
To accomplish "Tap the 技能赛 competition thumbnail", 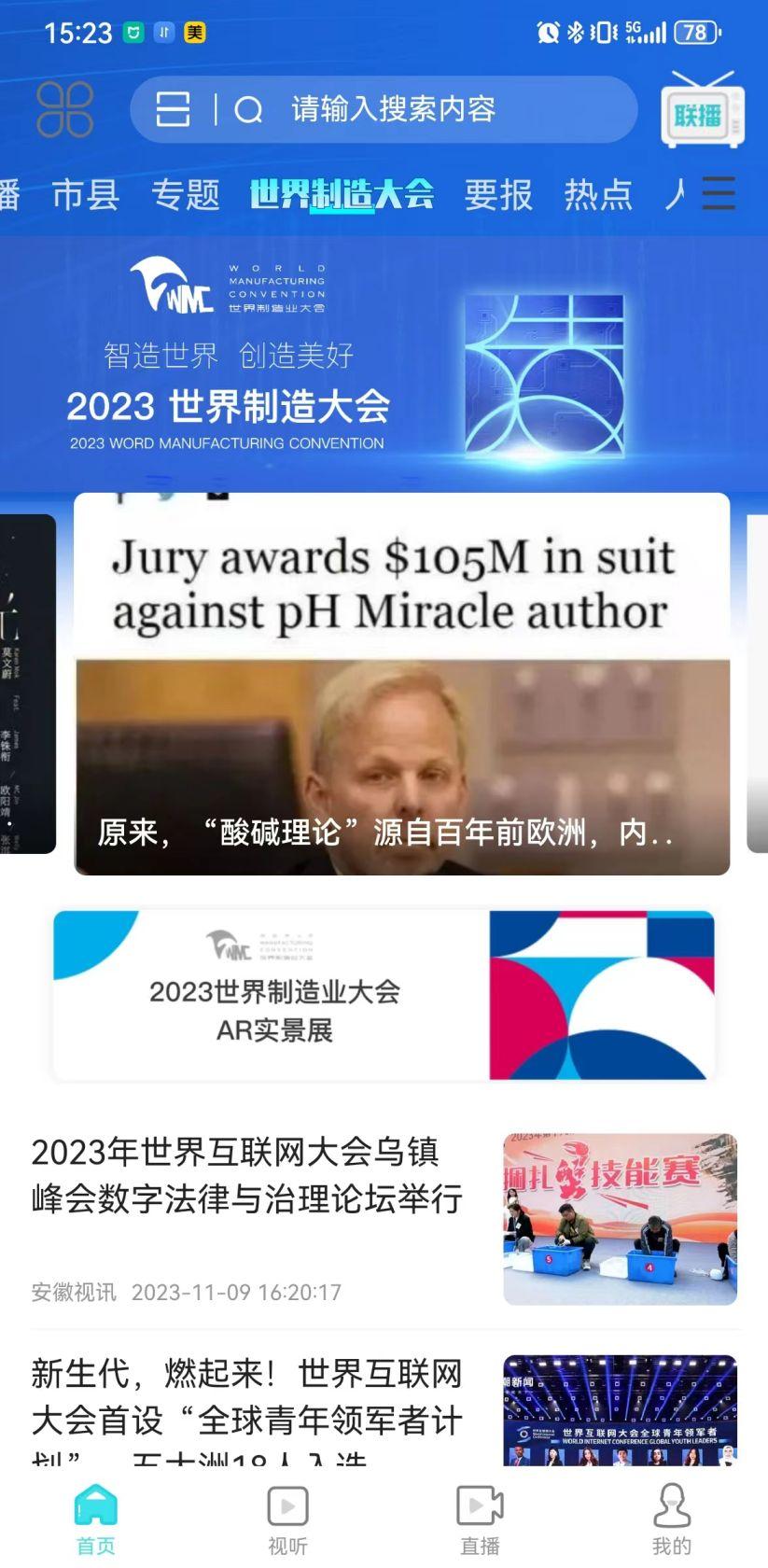I will pos(621,1213).
